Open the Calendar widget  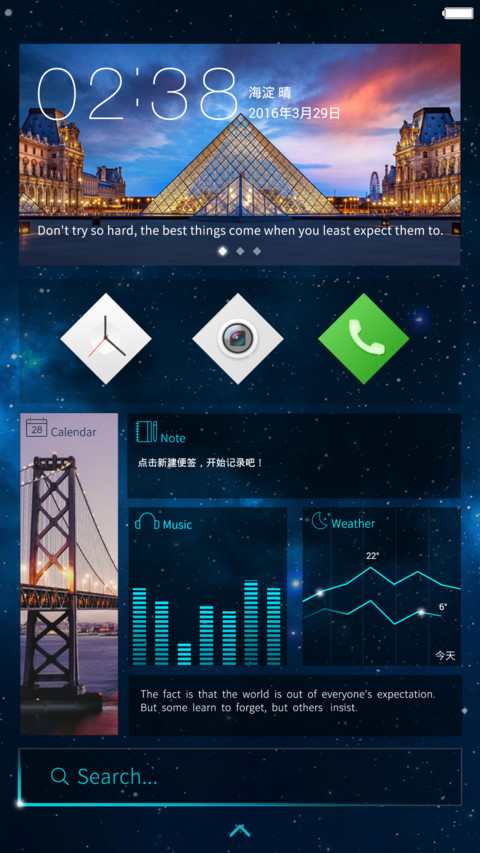pos(69,574)
